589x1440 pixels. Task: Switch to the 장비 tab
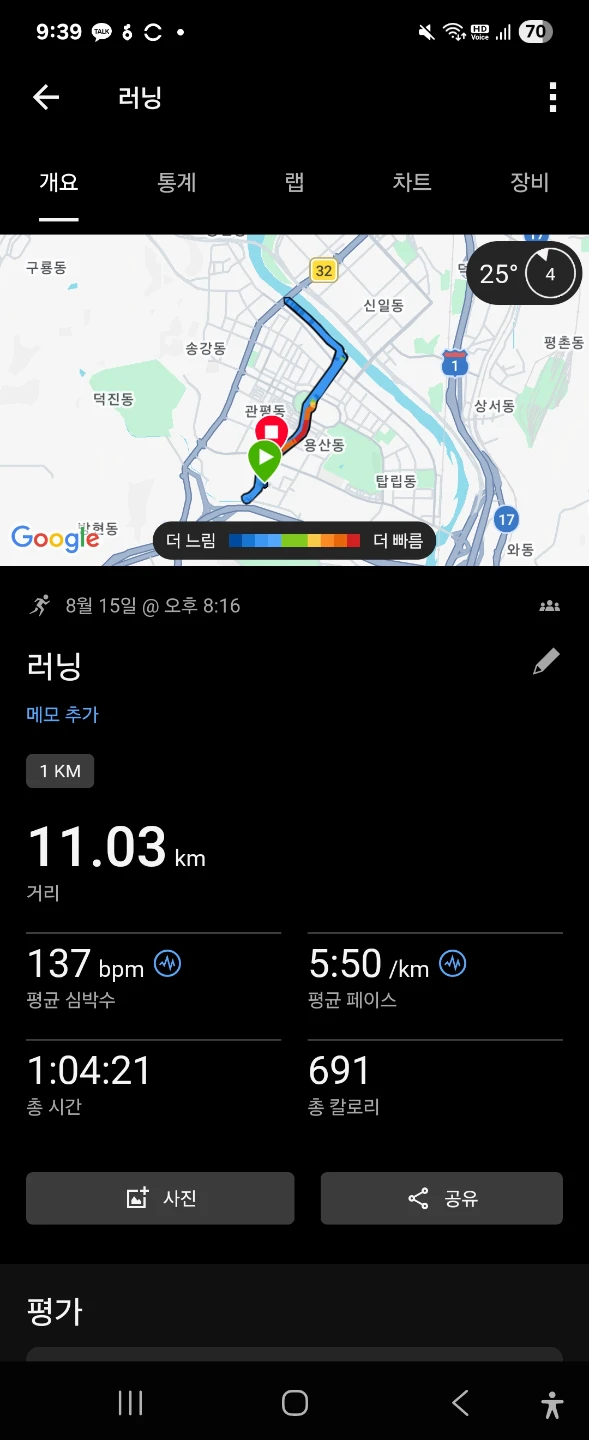[x=530, y=182]
